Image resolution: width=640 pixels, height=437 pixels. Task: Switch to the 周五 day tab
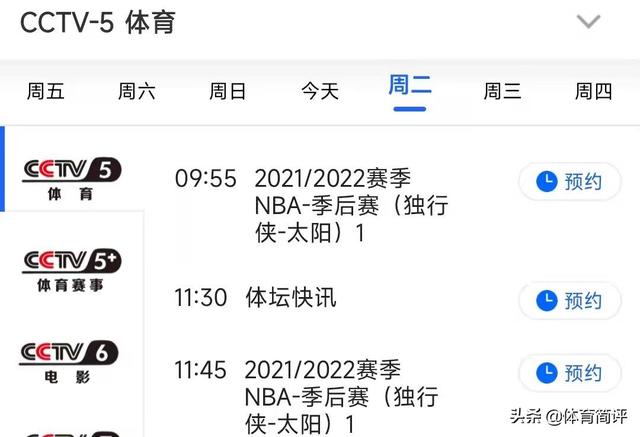pyautogui.click(x=46, y=92)
